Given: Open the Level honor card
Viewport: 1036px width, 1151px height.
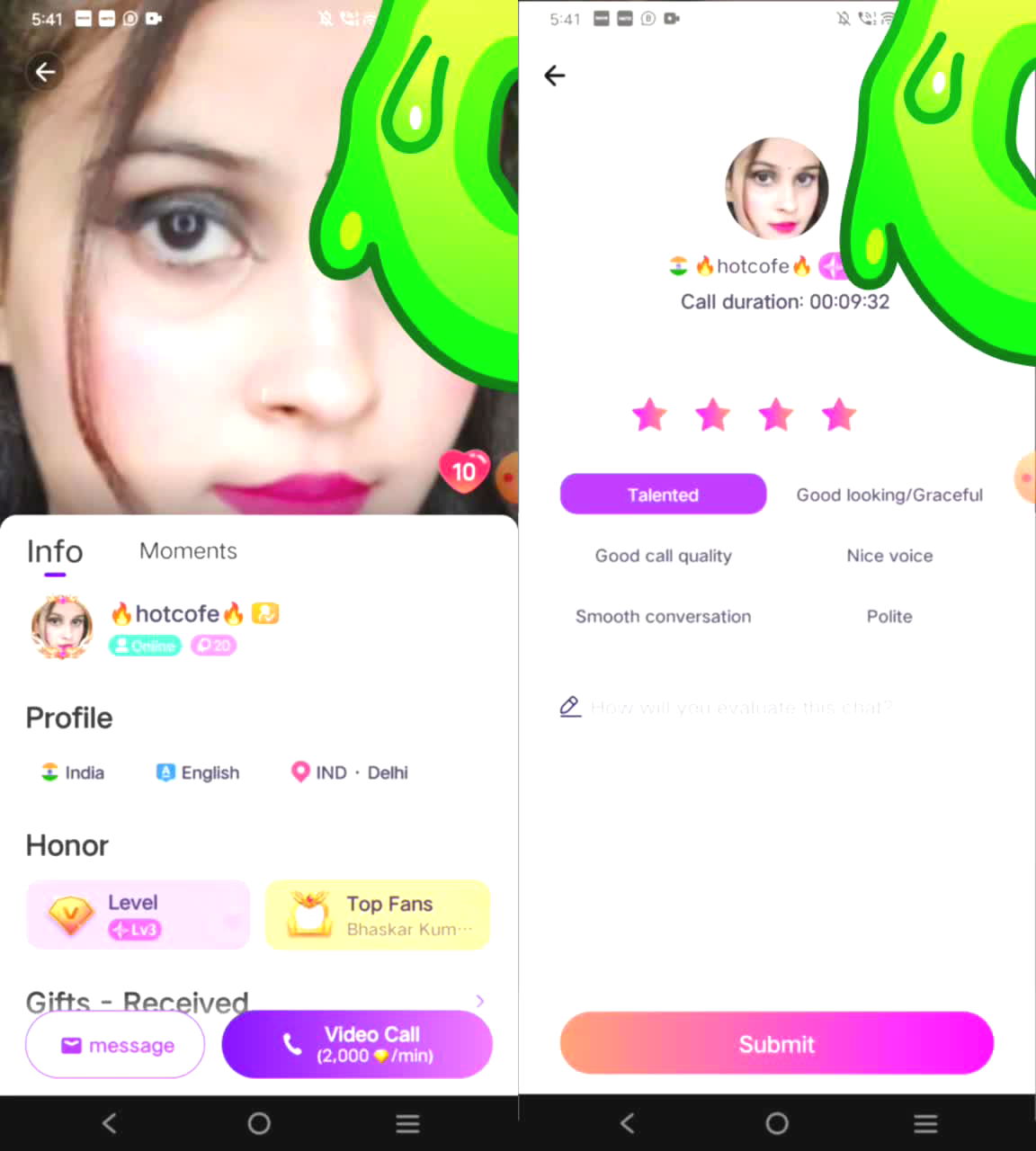Looking at the screenshot, I should (x=138, y=915).
